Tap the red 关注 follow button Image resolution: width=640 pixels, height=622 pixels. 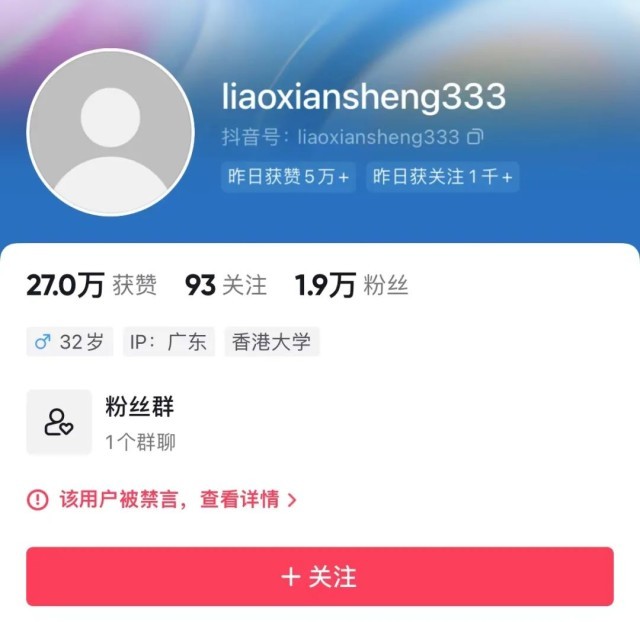tap(320, 576)
